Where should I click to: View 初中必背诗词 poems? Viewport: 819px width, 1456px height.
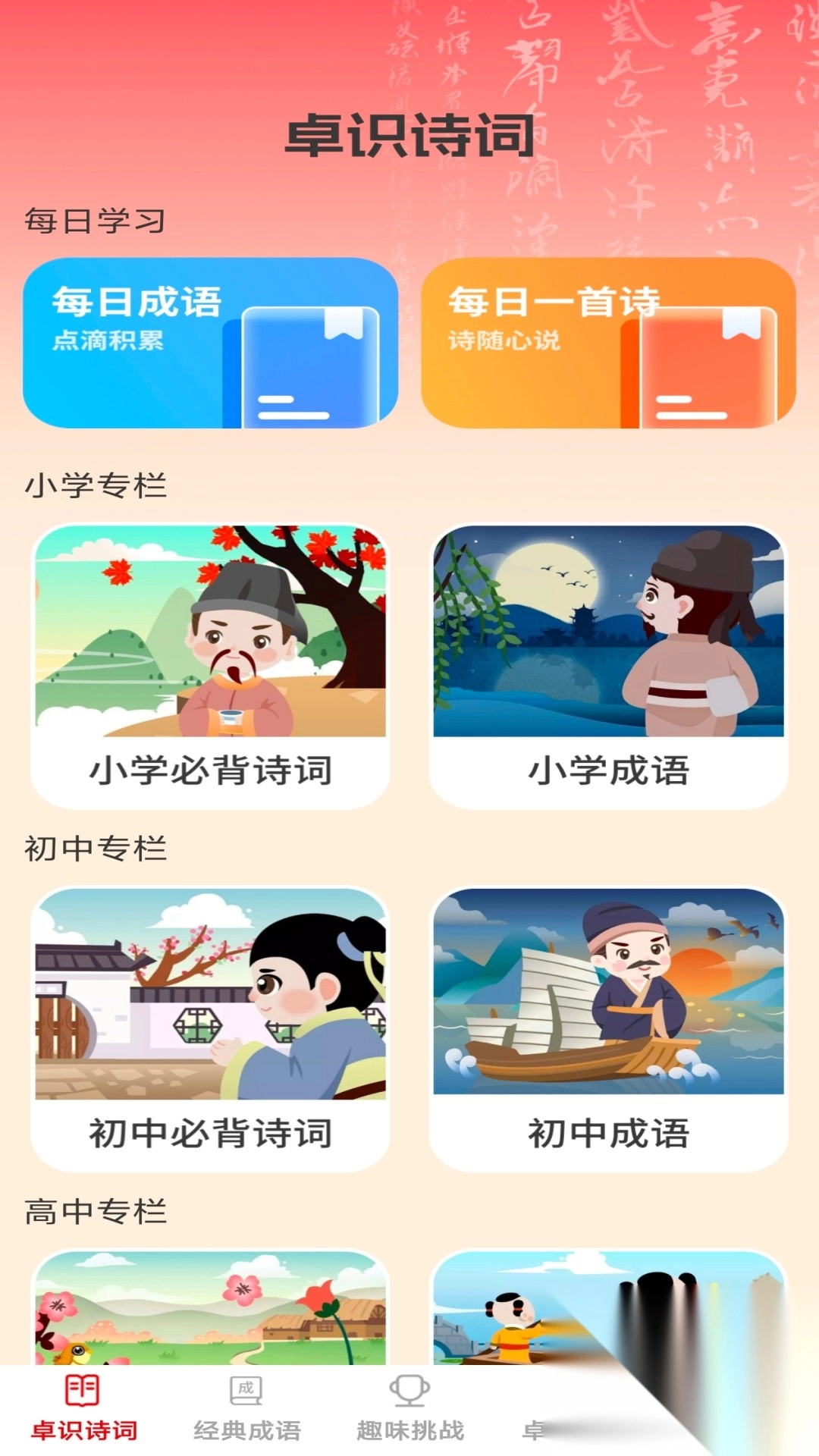tap(210, 1029)
